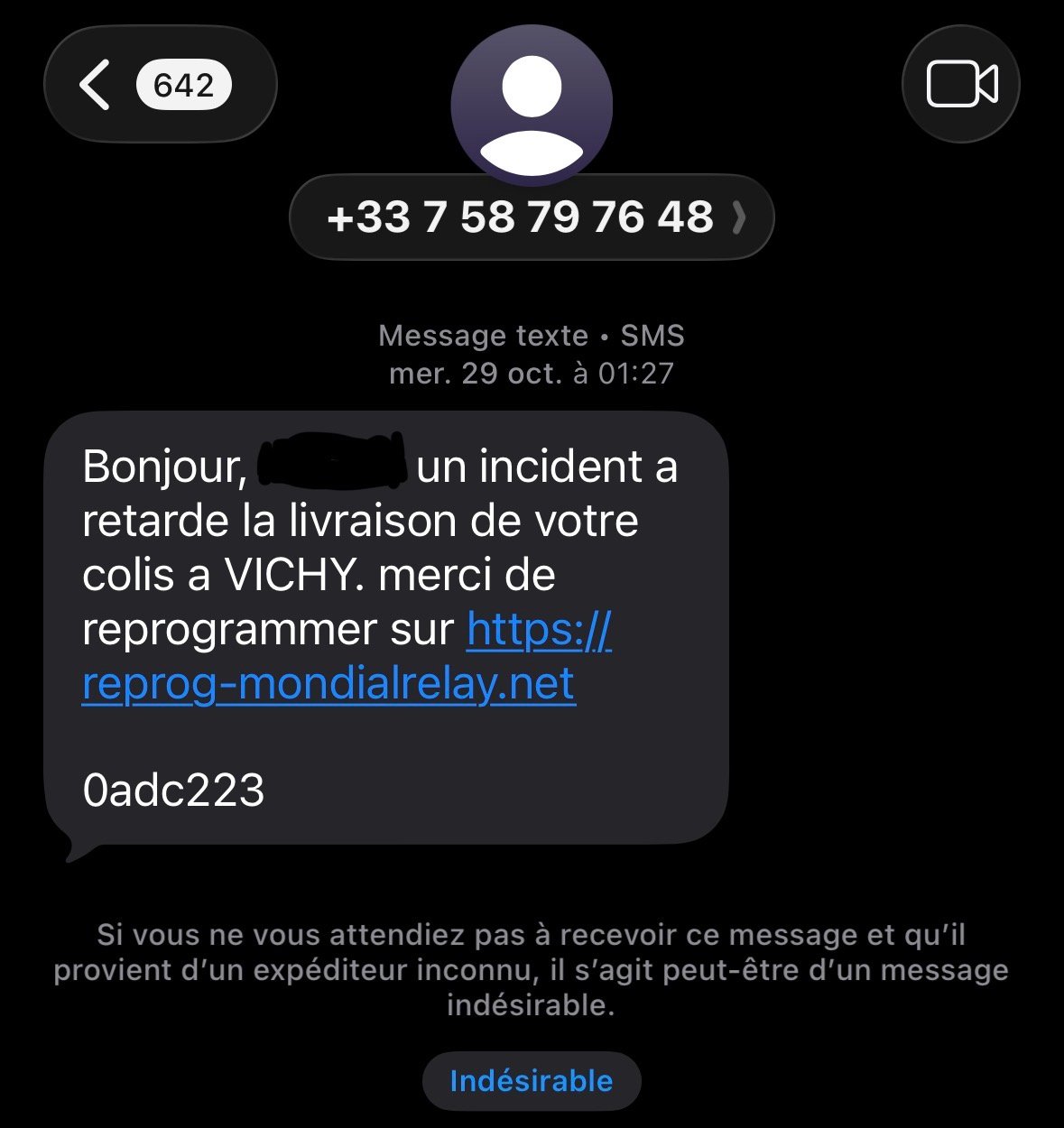Report message as Indésirable
The width and height of the screenshot is (1064, 1128).
(532, 1081)
